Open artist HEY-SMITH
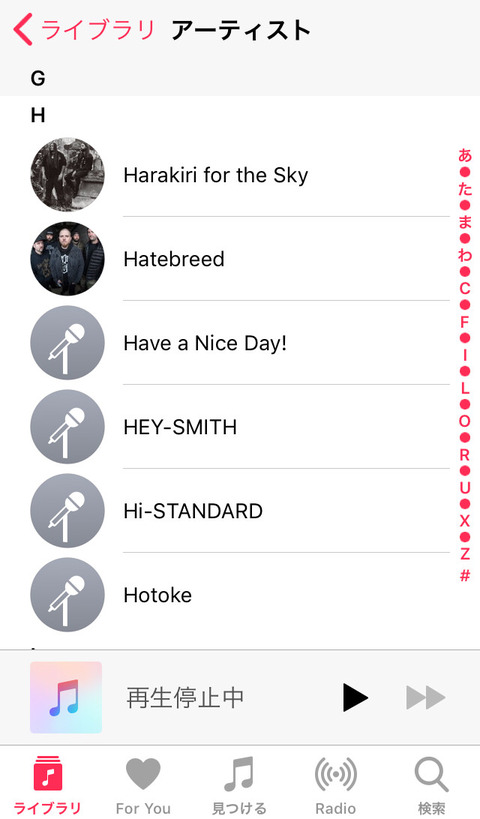This screenshot has width=480, height=819. click(240, 427)
